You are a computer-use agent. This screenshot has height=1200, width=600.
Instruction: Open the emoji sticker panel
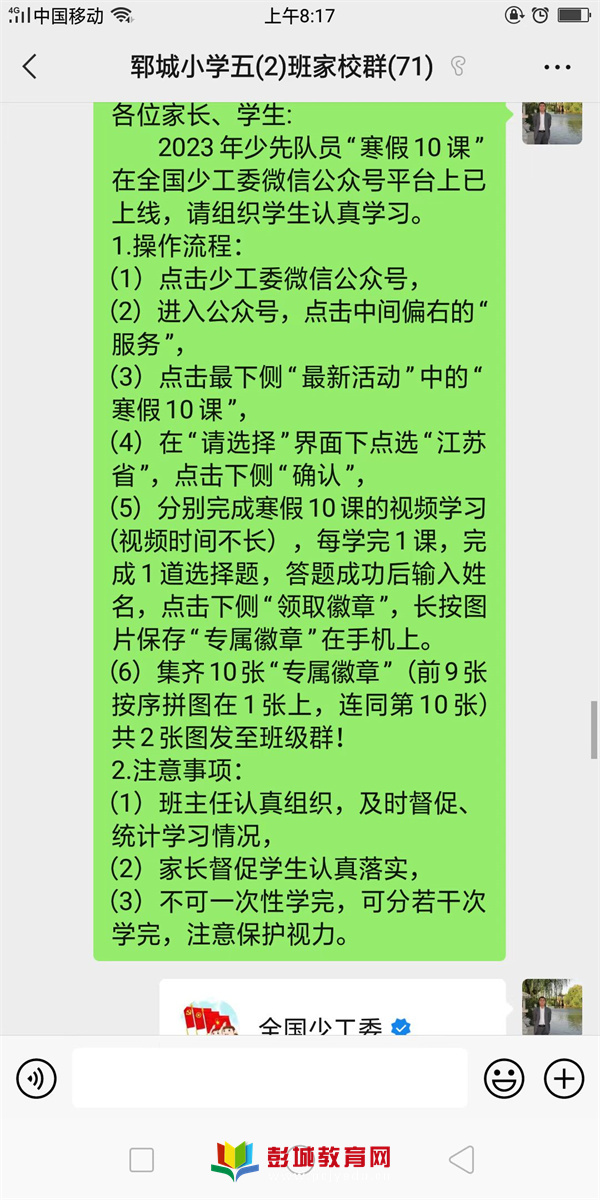coord(504,1078)
